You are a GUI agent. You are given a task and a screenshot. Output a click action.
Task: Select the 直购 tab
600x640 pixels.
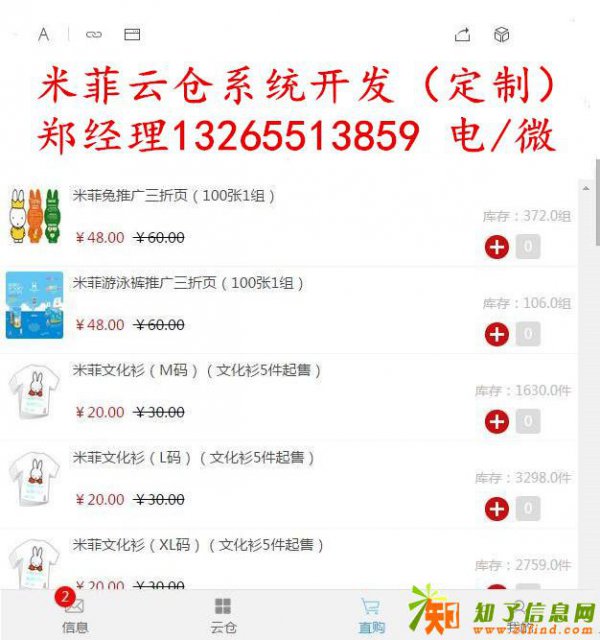[371, 614]
